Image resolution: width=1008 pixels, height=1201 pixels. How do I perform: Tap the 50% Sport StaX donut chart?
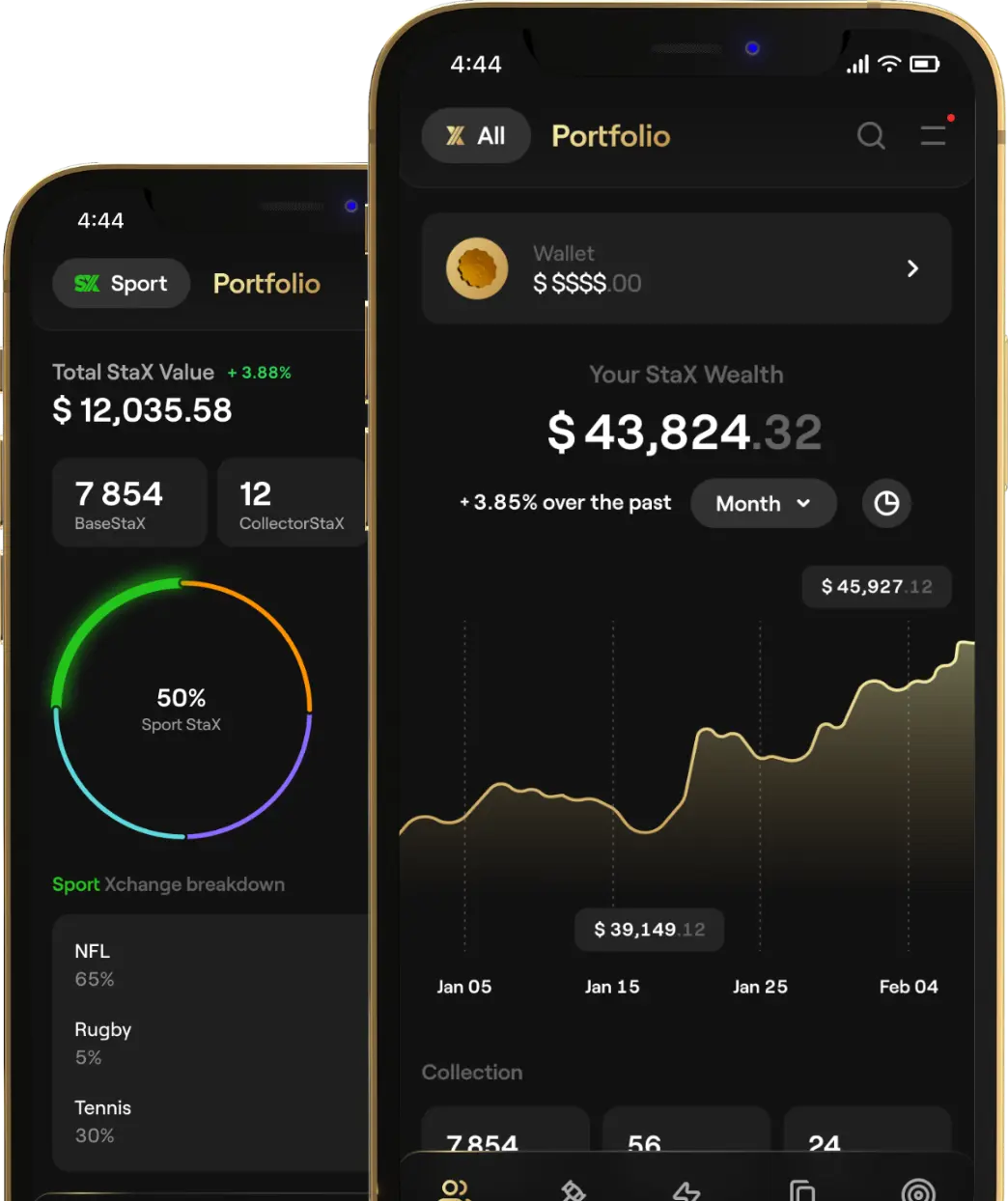pos(183,706)
